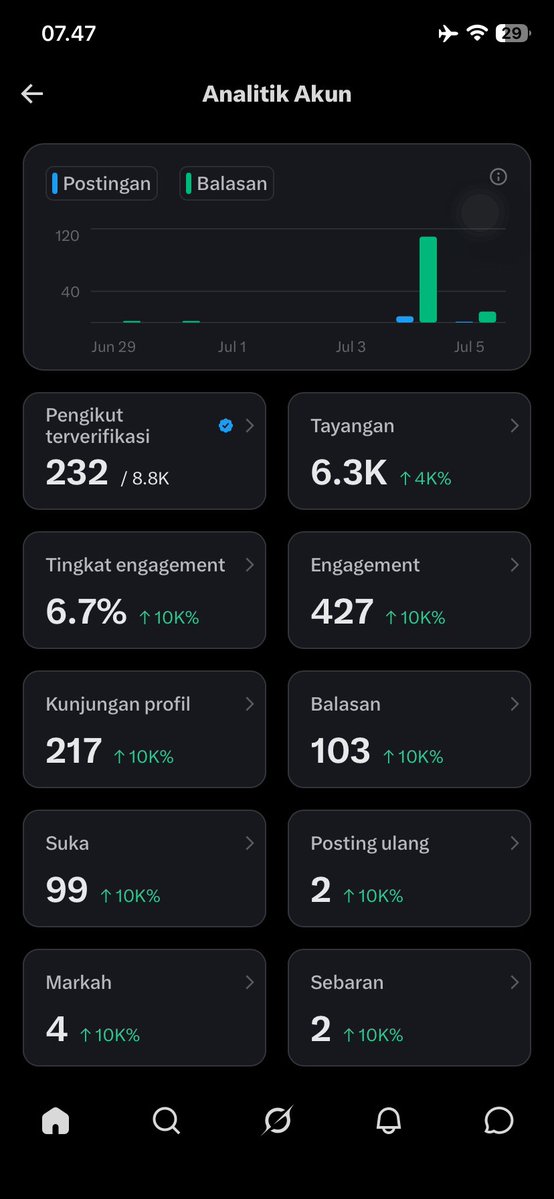Open the chart info icon
554x1199 pixels.
pyautogui.click(x=498, y=177)
